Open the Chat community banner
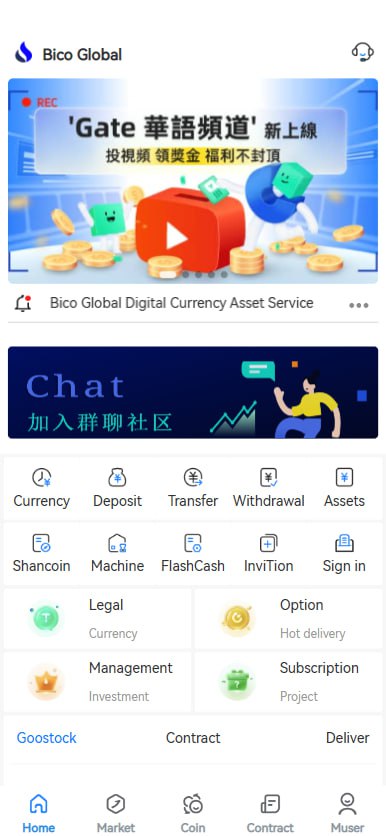This screenshot has width=386, height=836. (x=193, y=392)
